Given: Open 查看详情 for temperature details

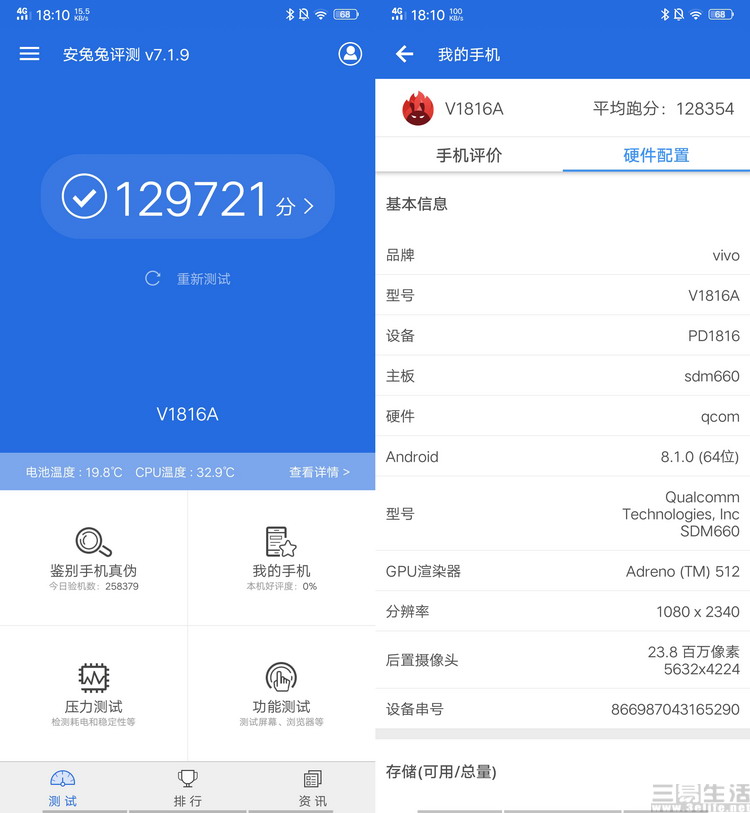Looking at the screenshot, I should (319, 472).
